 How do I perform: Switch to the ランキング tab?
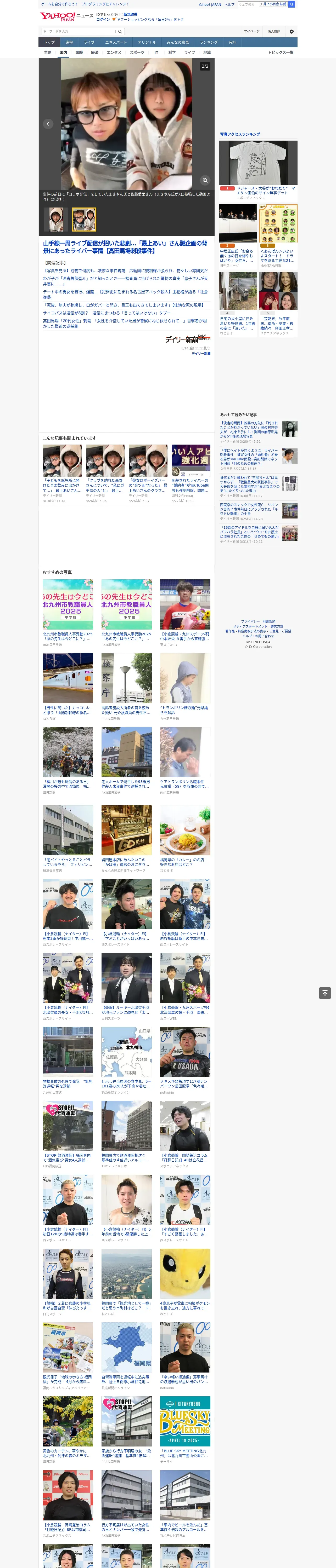coord(209,43)
